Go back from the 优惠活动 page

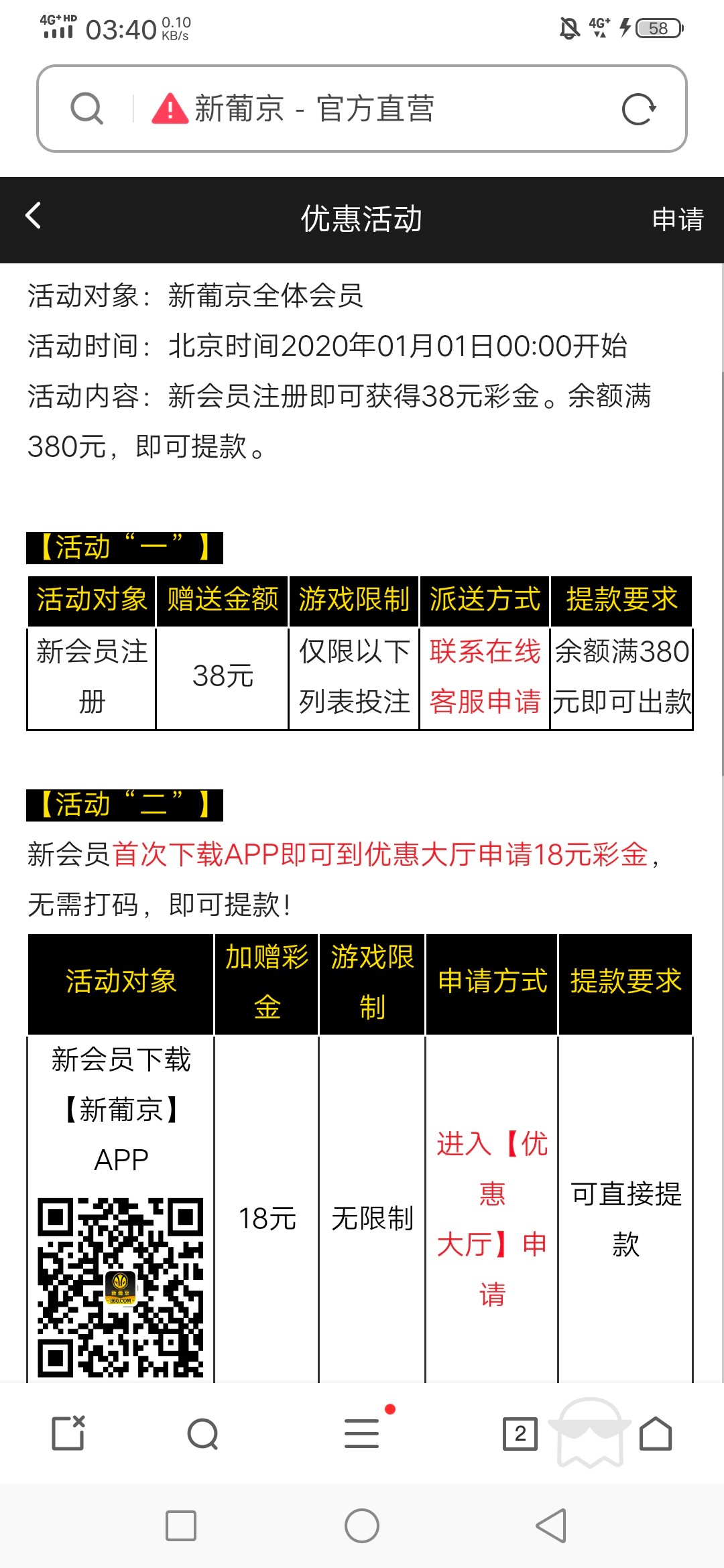point(34,216)
